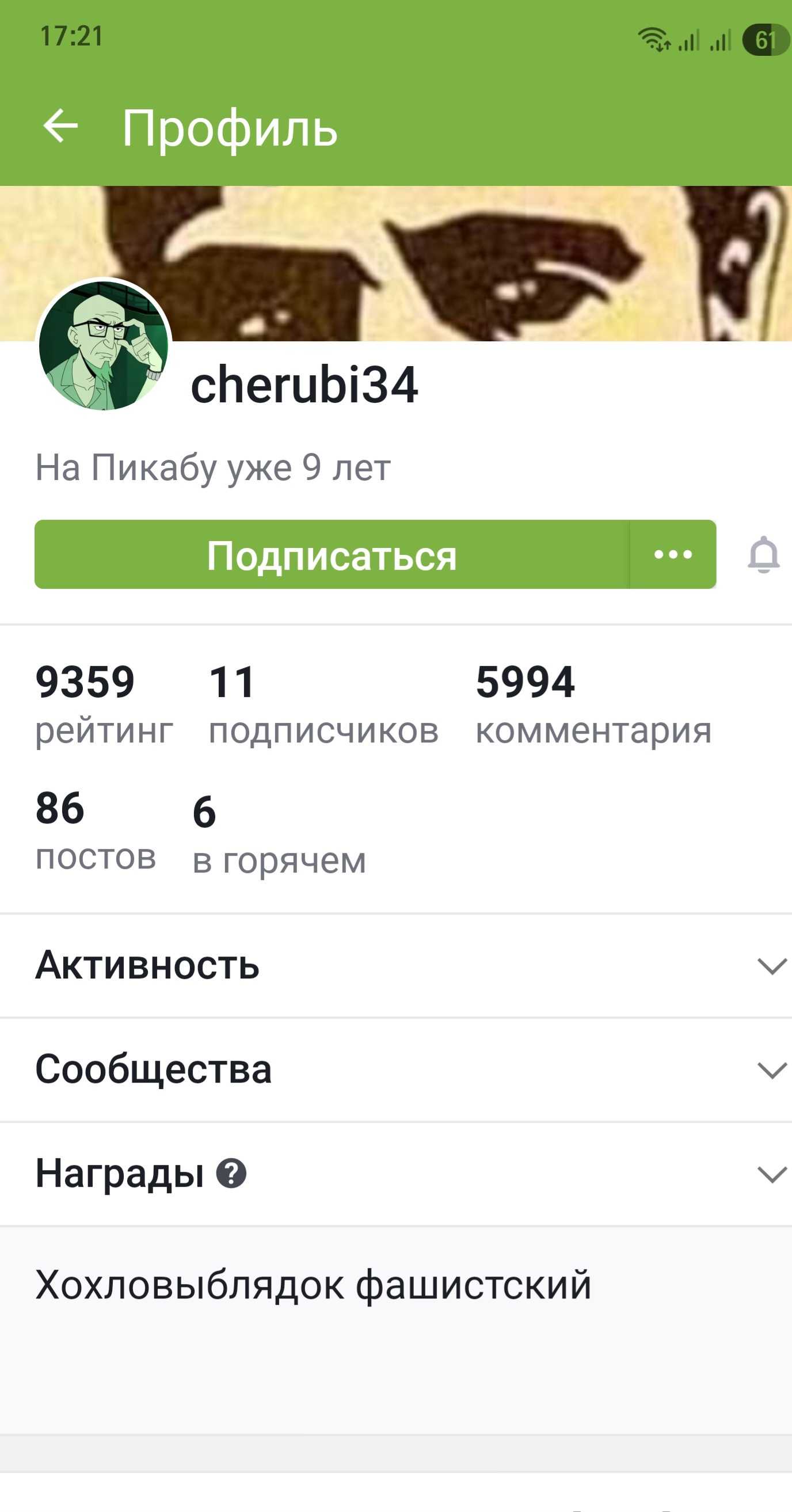Open the cherubi34 profile avatar
This screenshot has width=792, height=1512.
pos(104,346)
